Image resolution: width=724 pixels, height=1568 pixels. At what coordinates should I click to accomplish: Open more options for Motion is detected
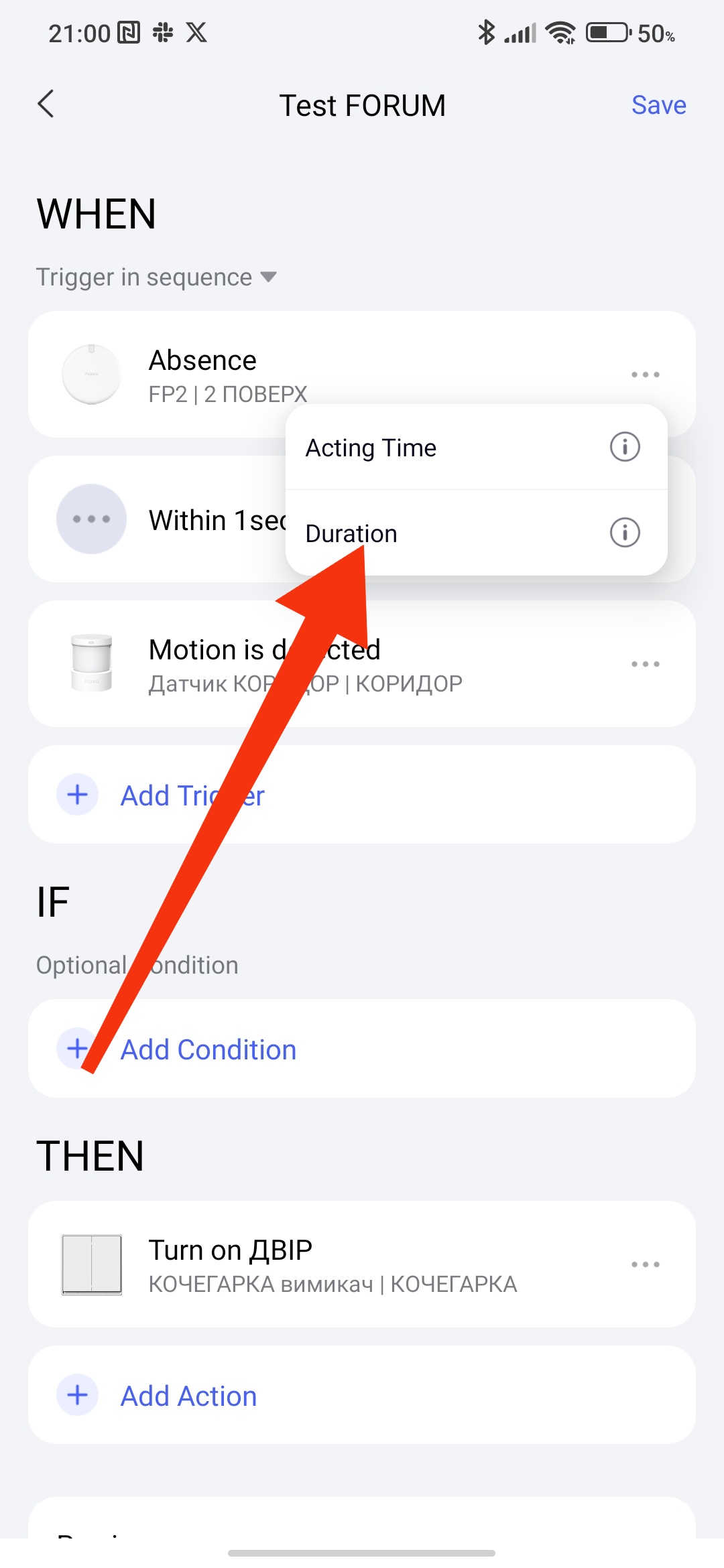pos(645,664)
